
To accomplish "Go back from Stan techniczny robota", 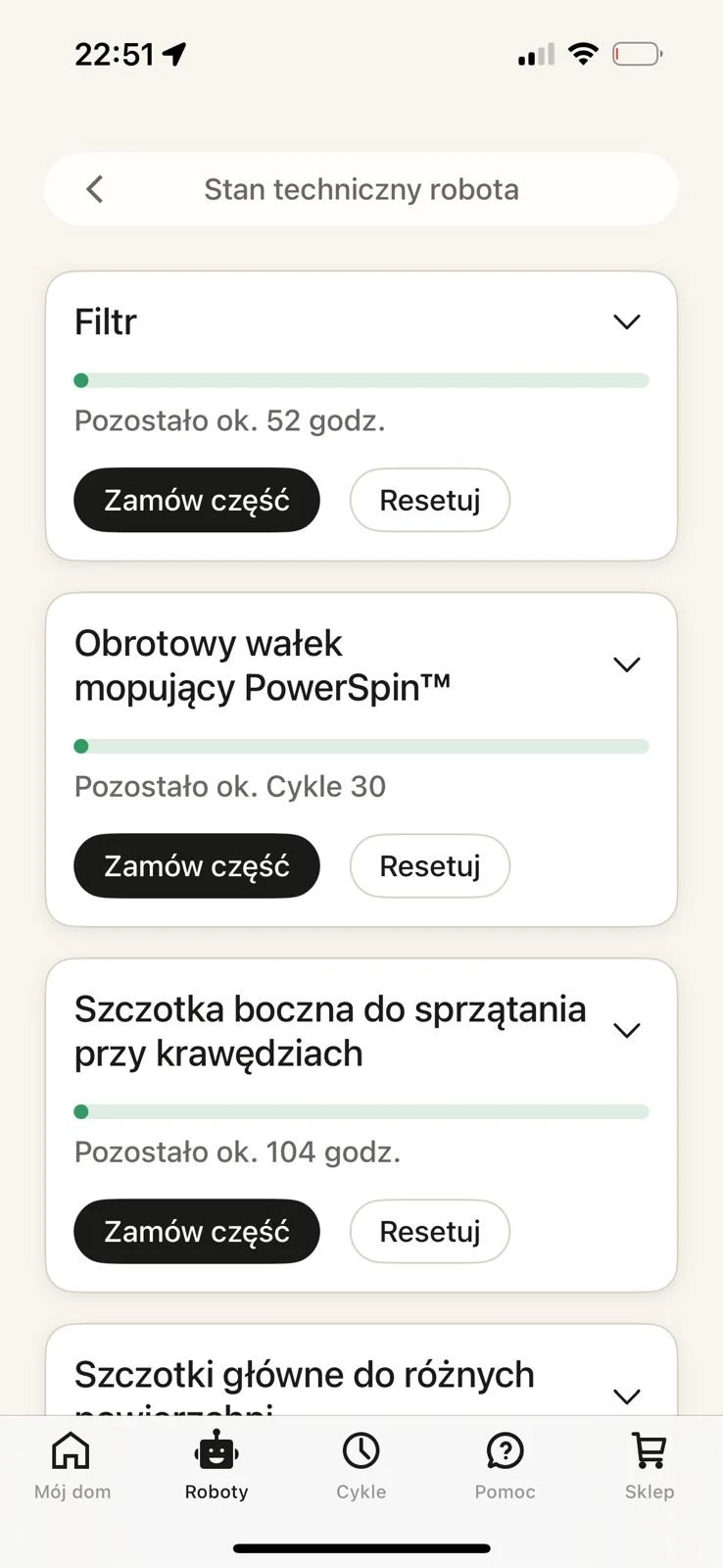I will pyautogui.click(x=95, y=189).
